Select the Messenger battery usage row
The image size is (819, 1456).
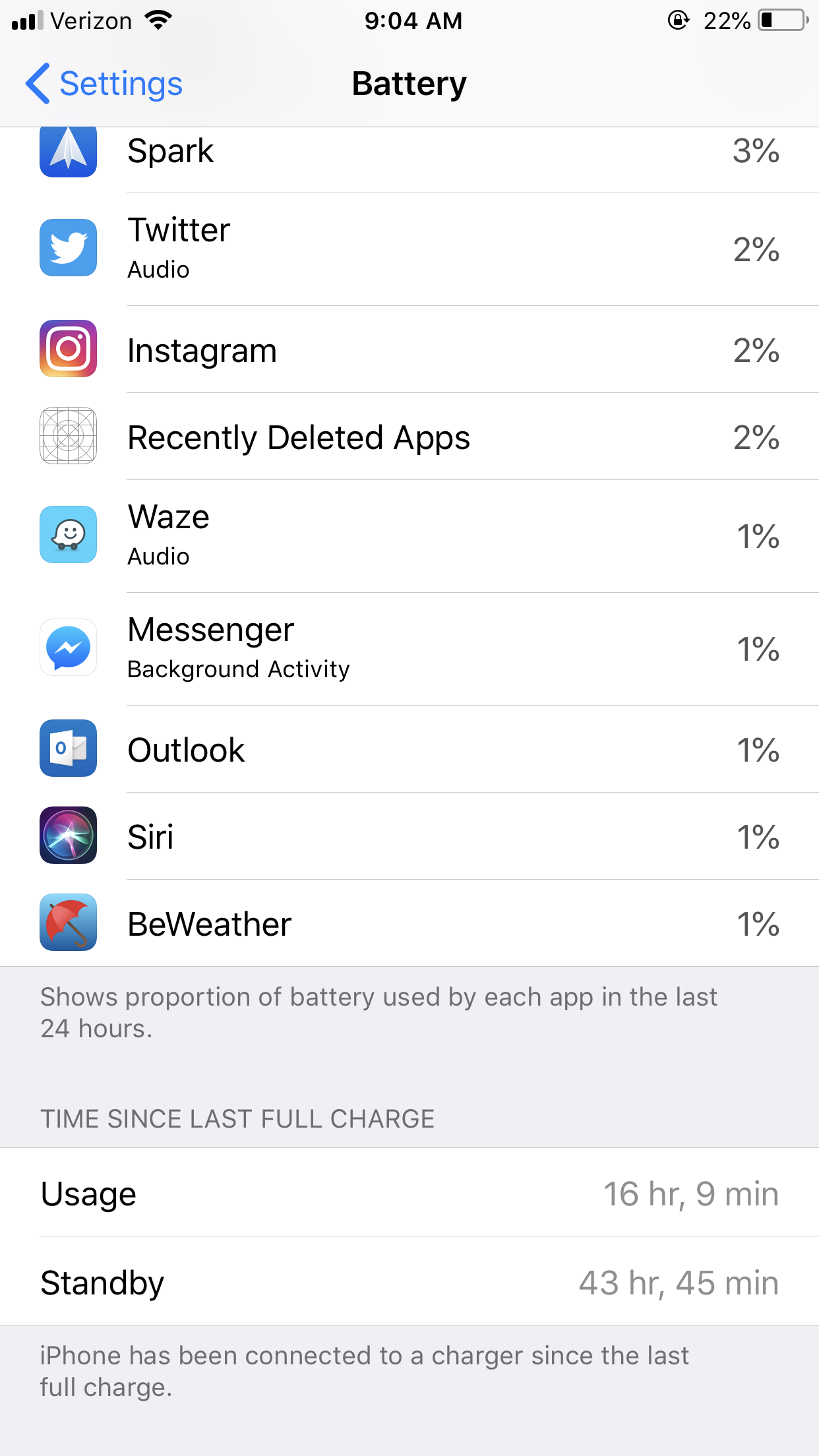click(409, 649)
